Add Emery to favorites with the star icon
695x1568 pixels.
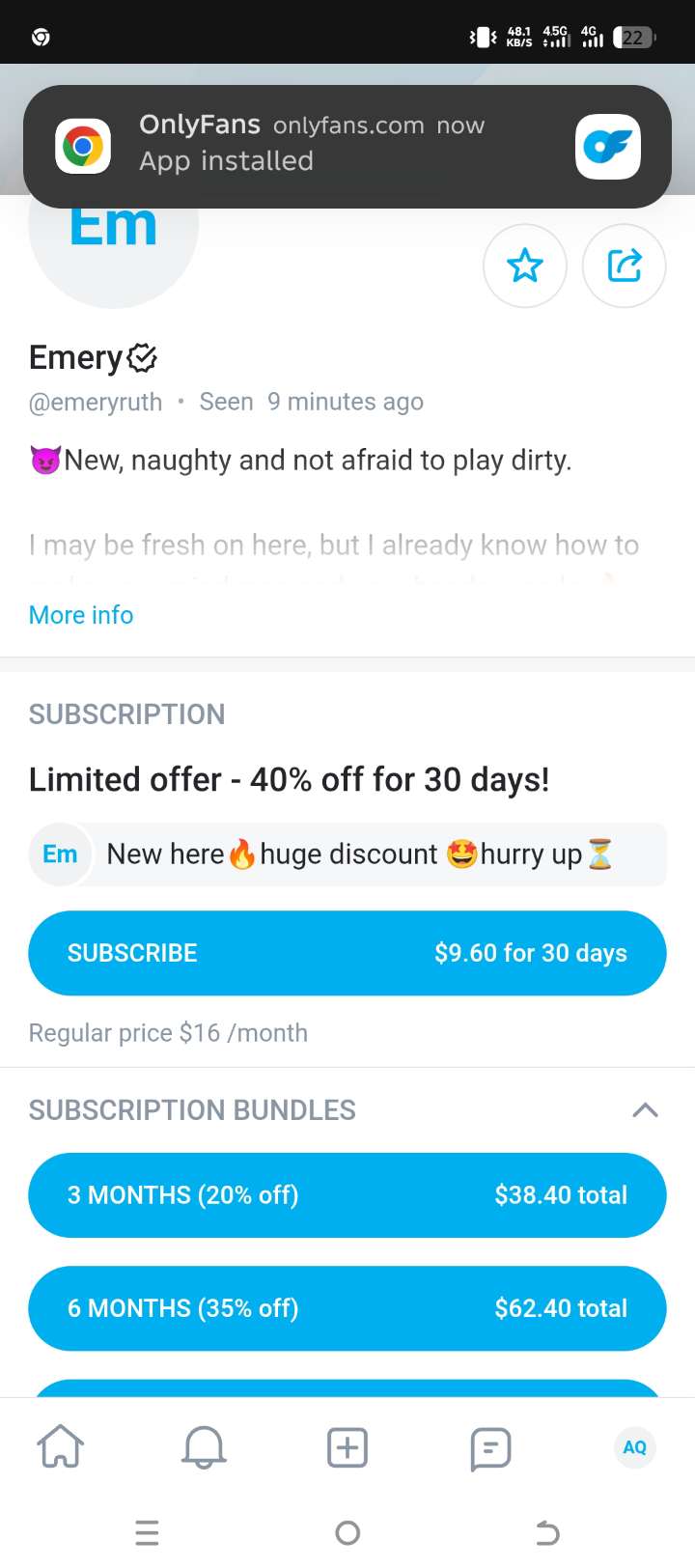point(525,266)
